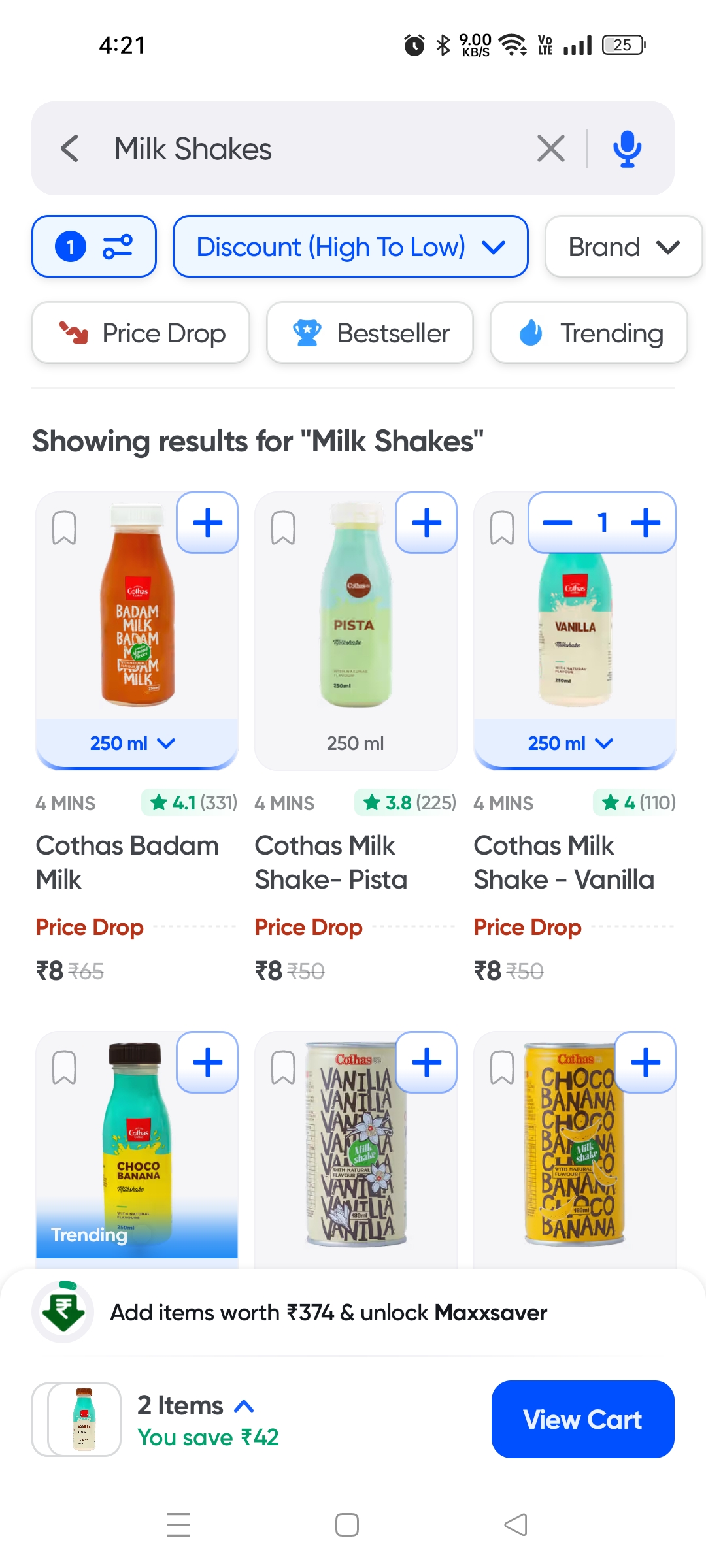This screenshot has width=706, height=1568.
Task: Start voice search with the microphone
Action: pos(627,148)
